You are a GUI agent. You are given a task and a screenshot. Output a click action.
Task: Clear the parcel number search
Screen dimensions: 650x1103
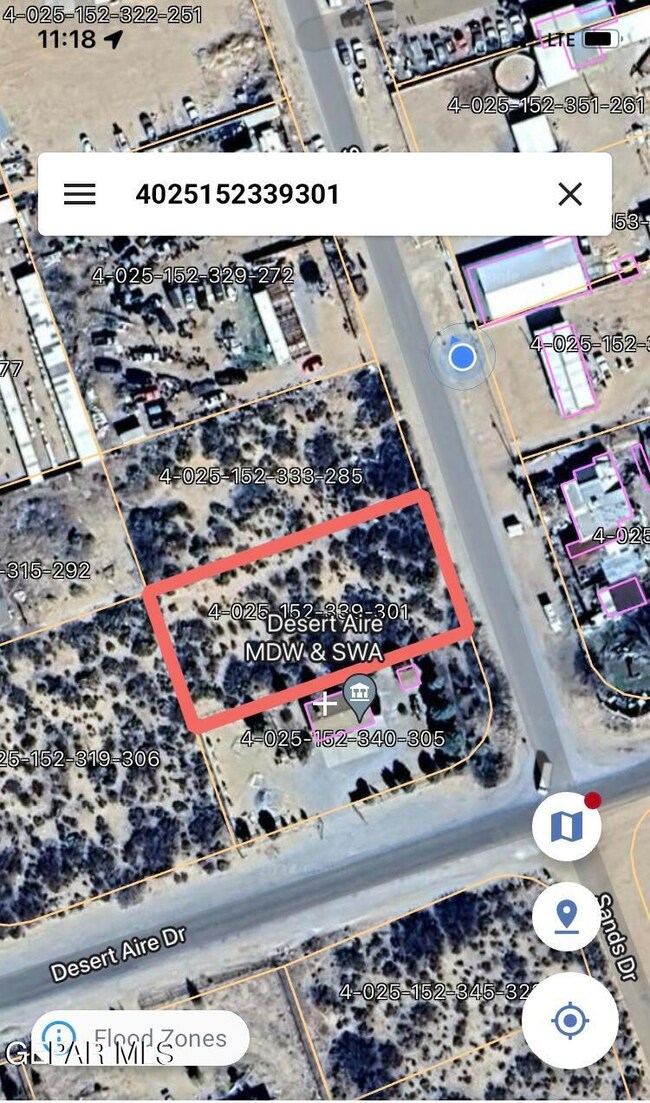(x=570, y=194)
